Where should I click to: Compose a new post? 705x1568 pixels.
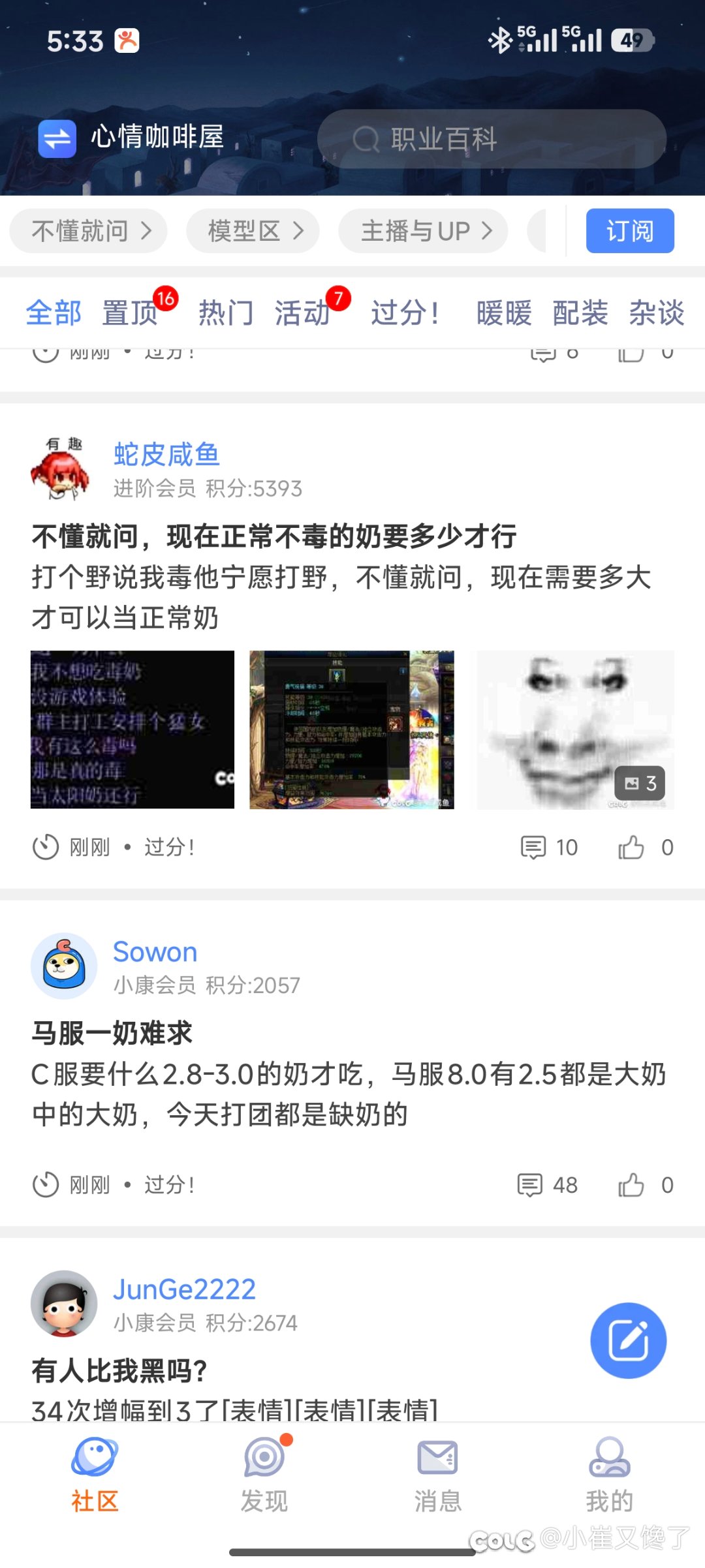tap(628, 1340)
